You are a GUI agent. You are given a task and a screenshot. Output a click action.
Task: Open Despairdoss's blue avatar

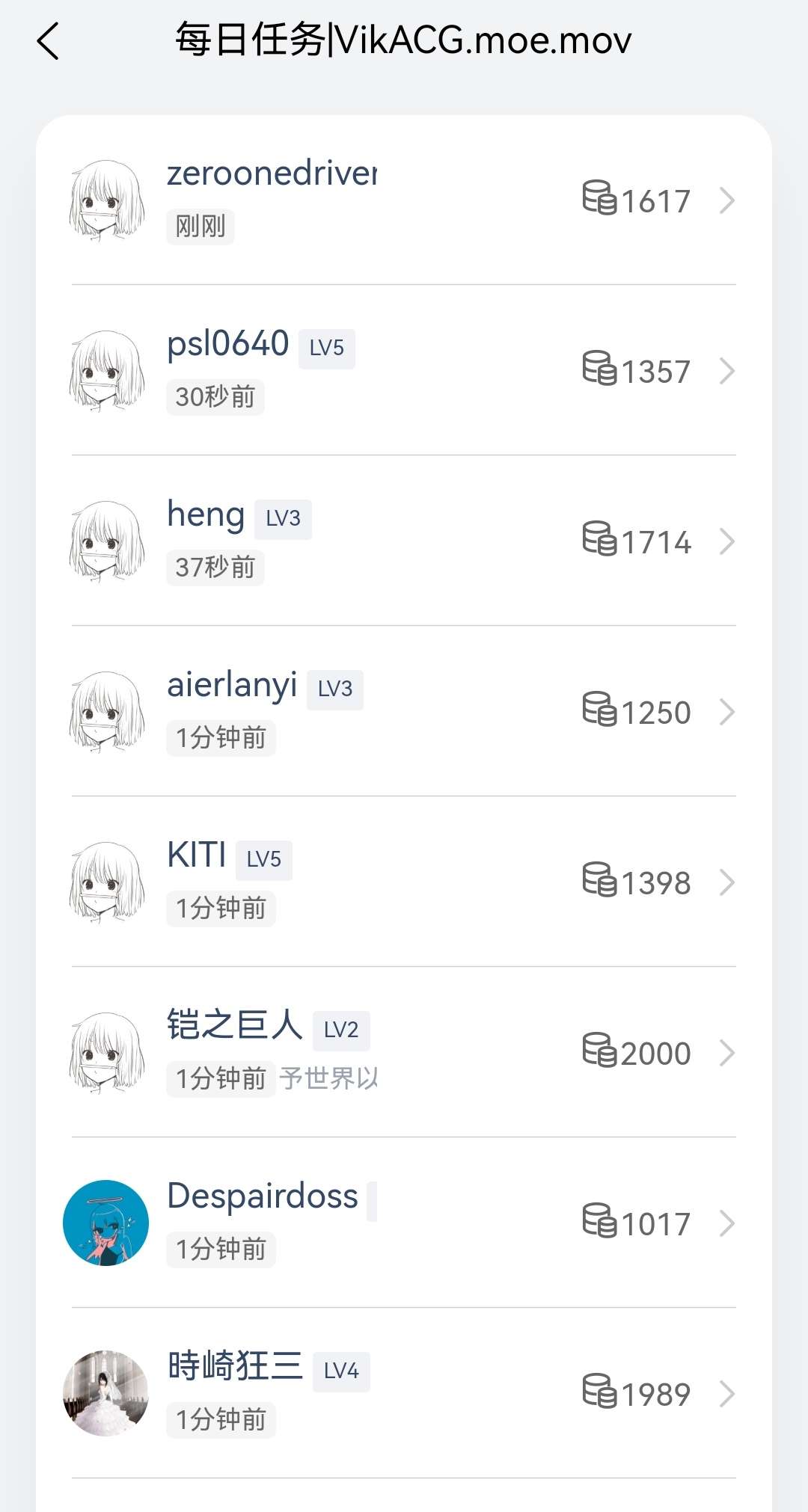[x=105, y=1222]
